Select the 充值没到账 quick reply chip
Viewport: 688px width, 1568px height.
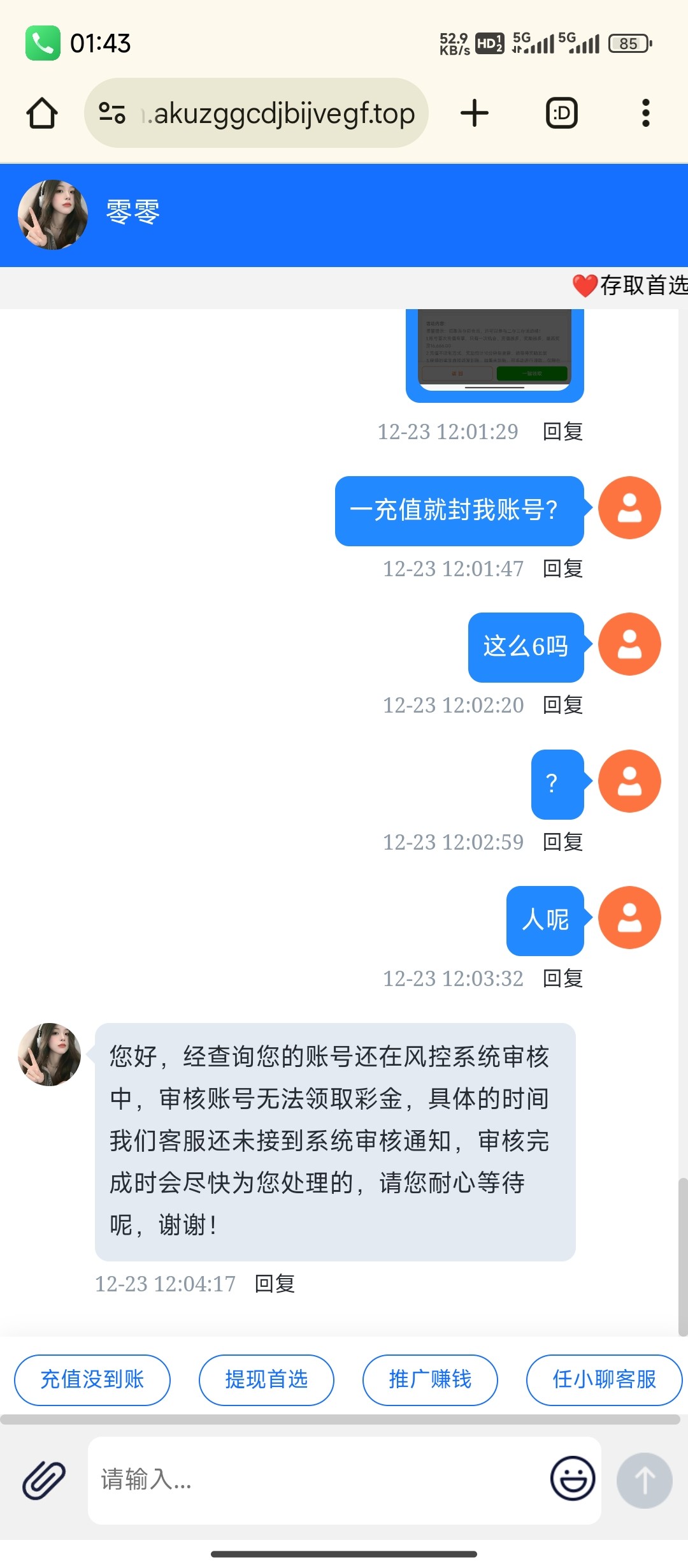point(92,1380)
